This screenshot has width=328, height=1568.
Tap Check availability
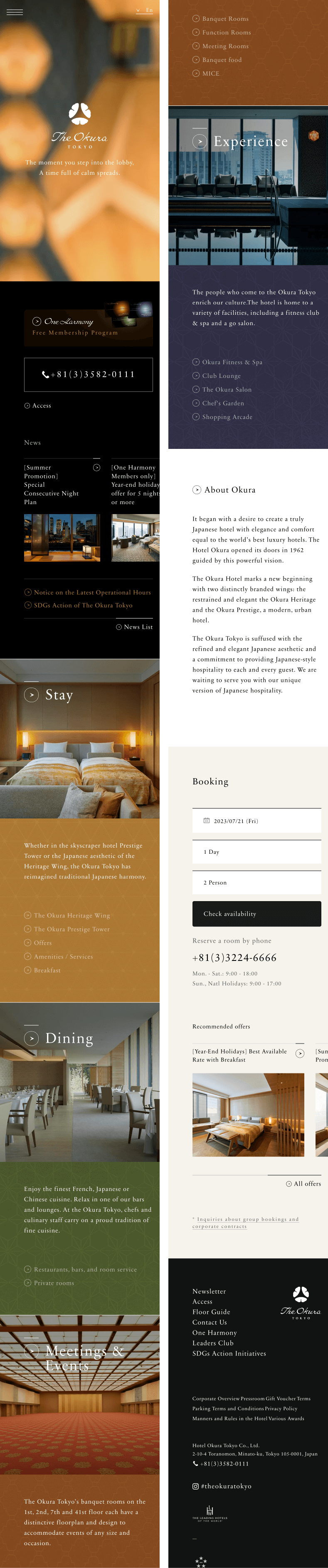point(256,914)
